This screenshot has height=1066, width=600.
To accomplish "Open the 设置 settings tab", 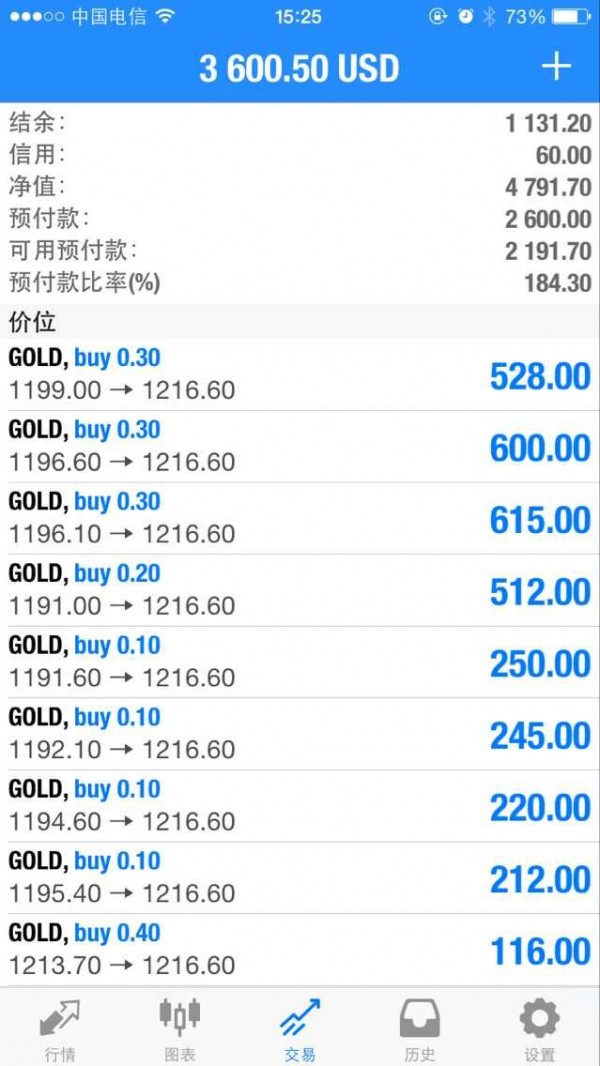I will [540, 1029].
